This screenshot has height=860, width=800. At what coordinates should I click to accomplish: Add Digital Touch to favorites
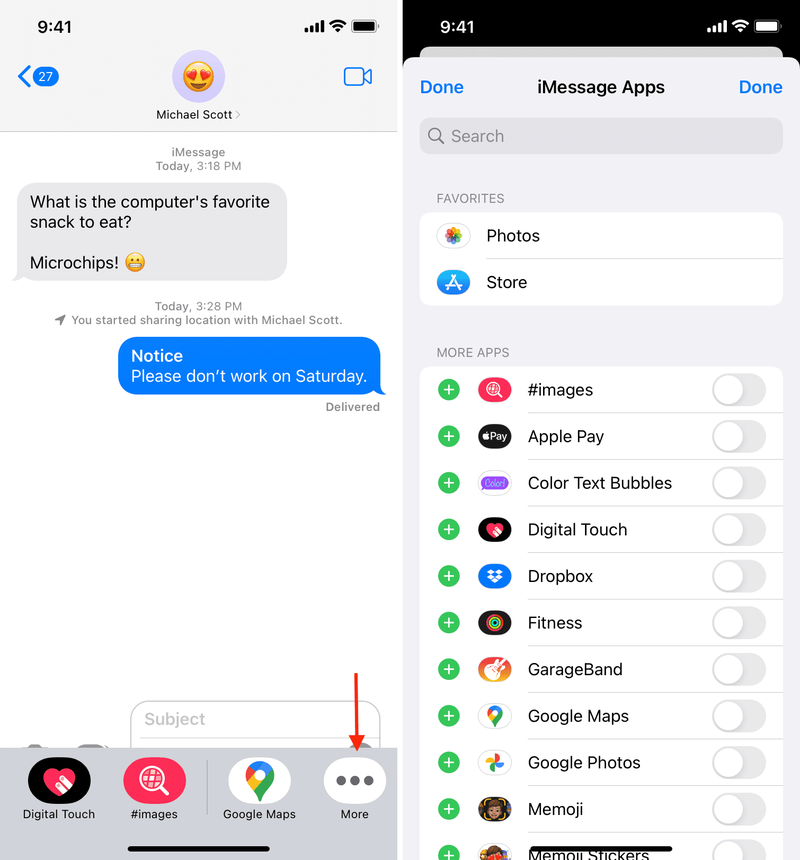[x=449, y=530]
